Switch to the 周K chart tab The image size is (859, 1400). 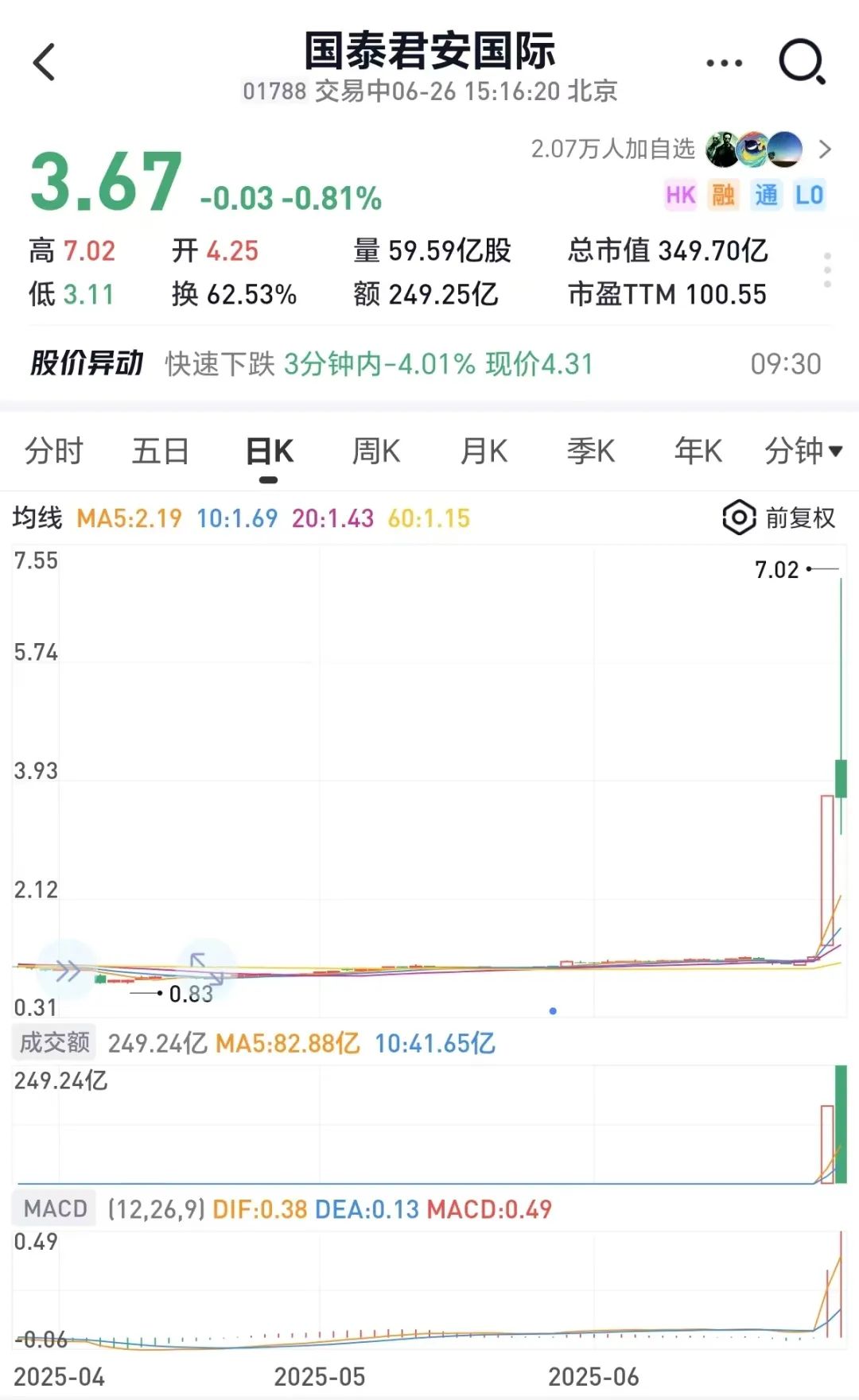pyautogui.click(x=376, y=451)
